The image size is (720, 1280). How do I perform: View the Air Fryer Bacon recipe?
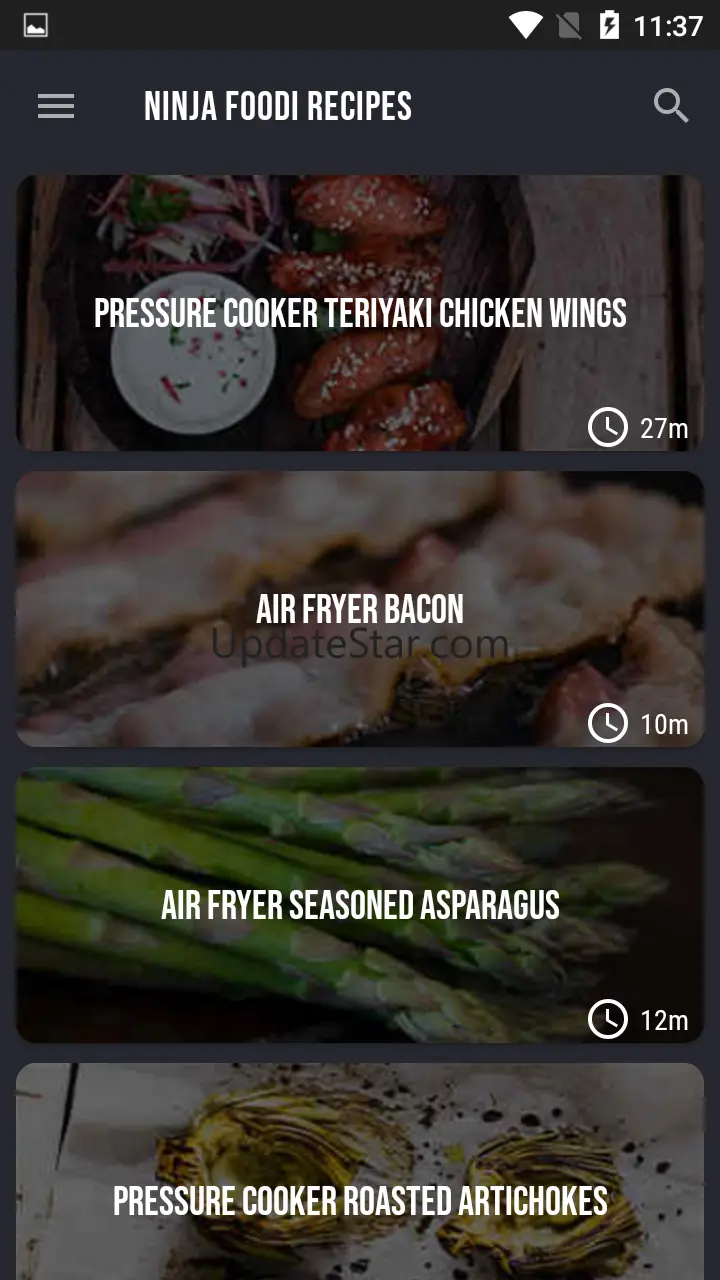tap(360, 609)
